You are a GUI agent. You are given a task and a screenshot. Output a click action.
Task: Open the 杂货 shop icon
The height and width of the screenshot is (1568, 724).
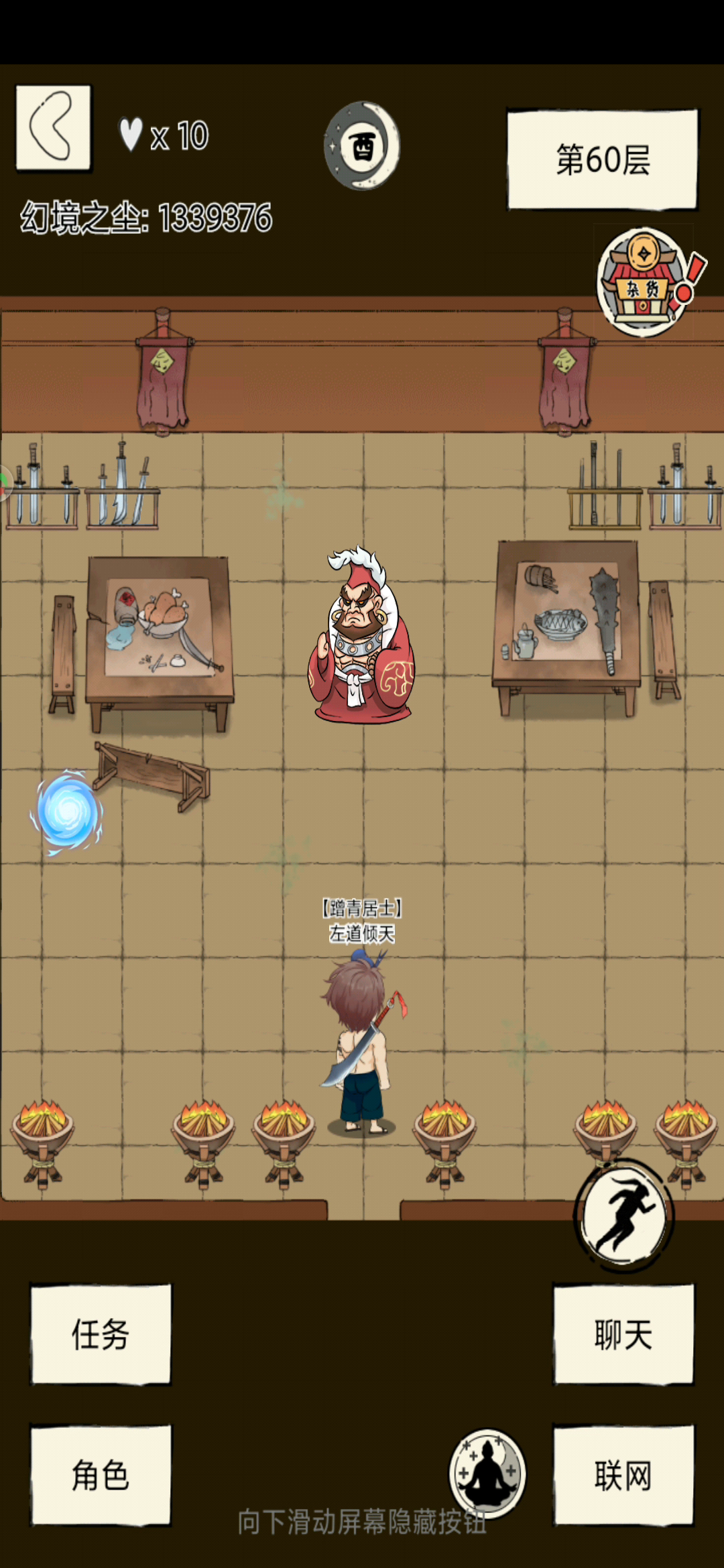pos(644,282)
